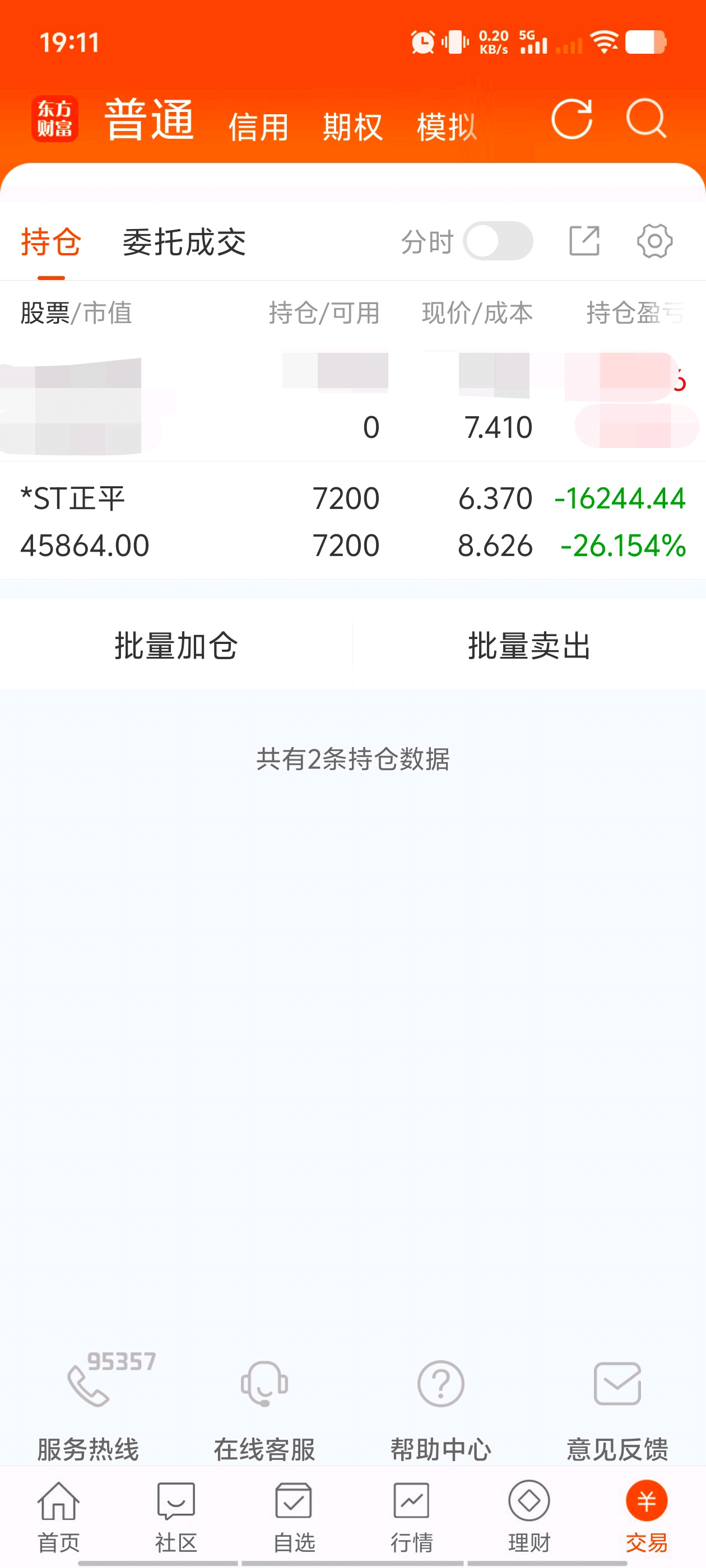Open the 委托成交 tab
This screenshot has height=1568, width=706.
pos(184,242)
